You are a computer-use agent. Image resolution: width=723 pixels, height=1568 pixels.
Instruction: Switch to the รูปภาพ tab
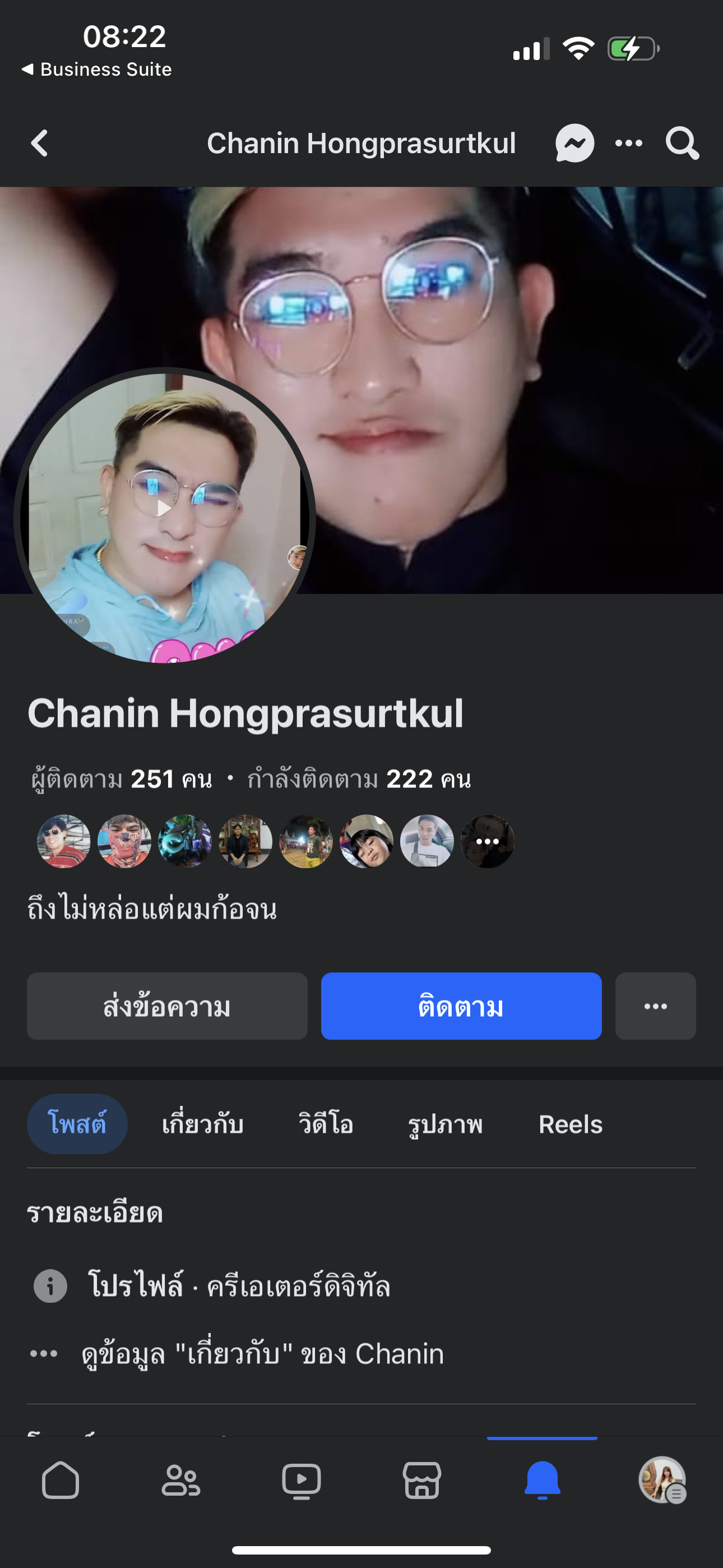coord(445,1124)
